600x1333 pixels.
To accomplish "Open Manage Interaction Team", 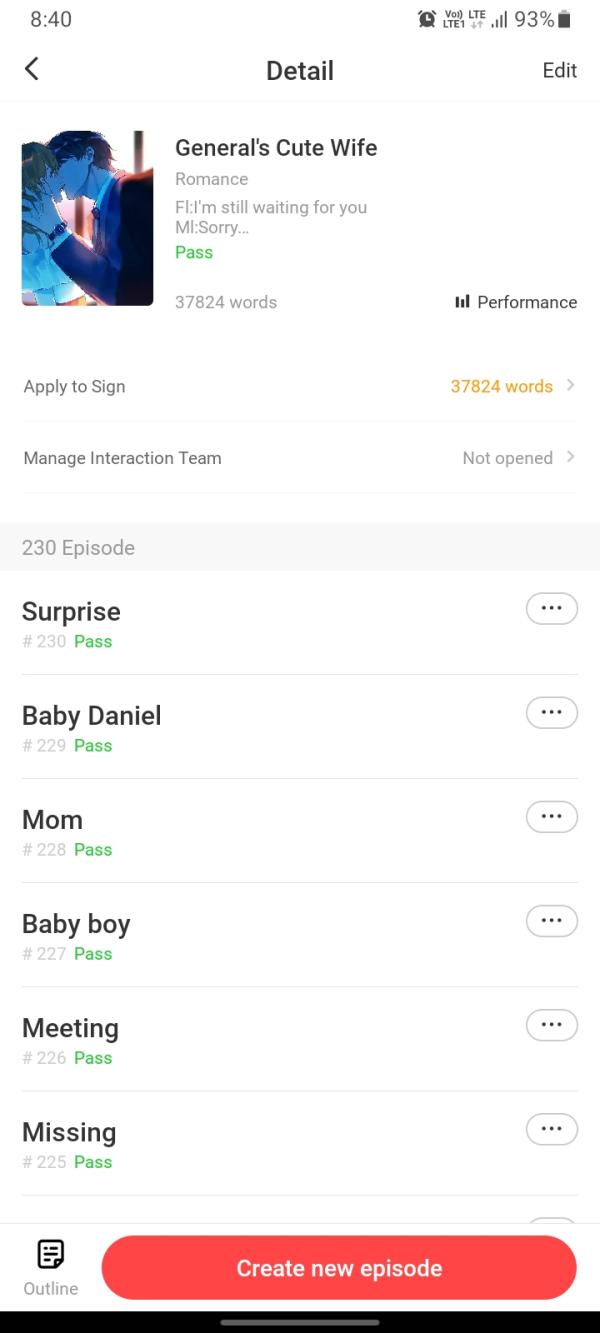I will 300,458.
